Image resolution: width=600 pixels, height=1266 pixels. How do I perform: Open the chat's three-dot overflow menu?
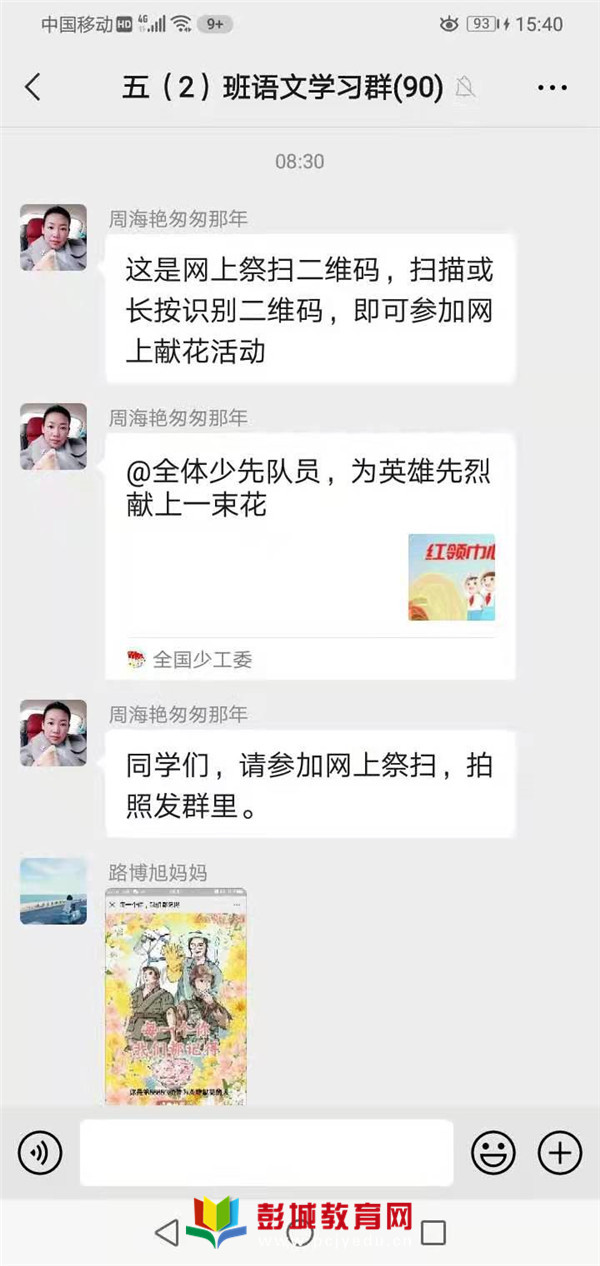(552, 88)
